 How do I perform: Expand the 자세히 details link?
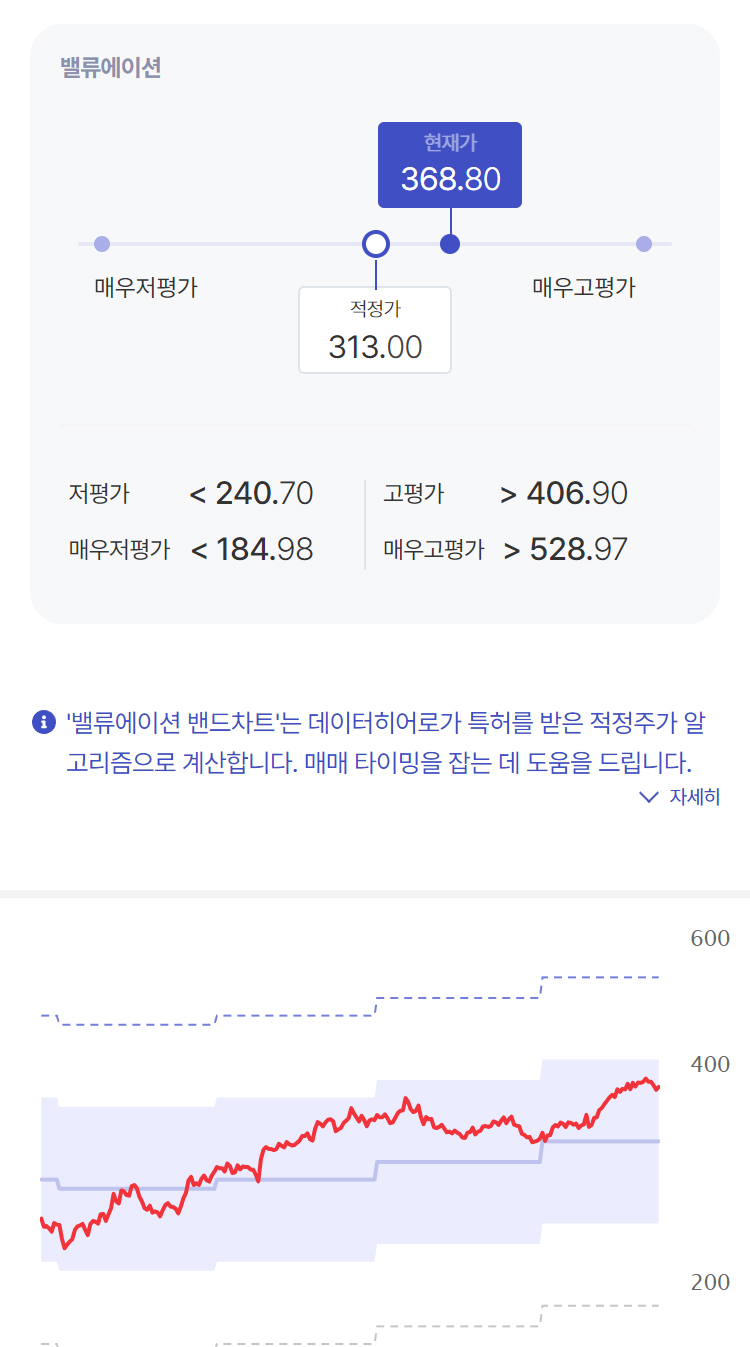679,797
